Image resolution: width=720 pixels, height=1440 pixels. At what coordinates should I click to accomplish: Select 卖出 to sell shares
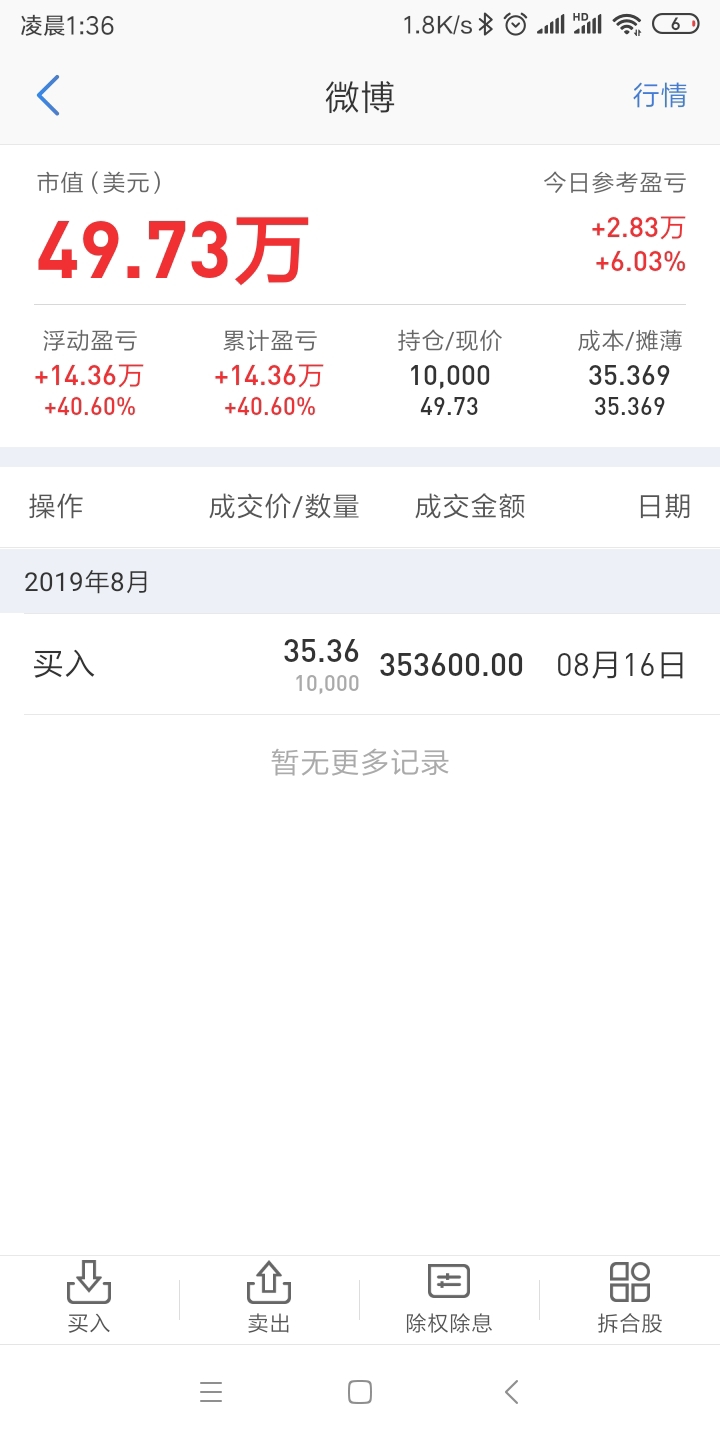click(x=269, y=1298)
